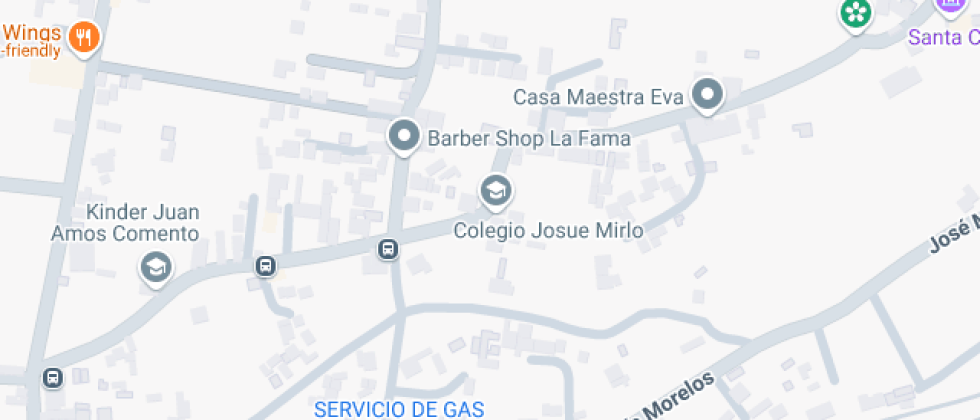Open the SERVICIO DE GAS place label

click(x=399, y=408)
